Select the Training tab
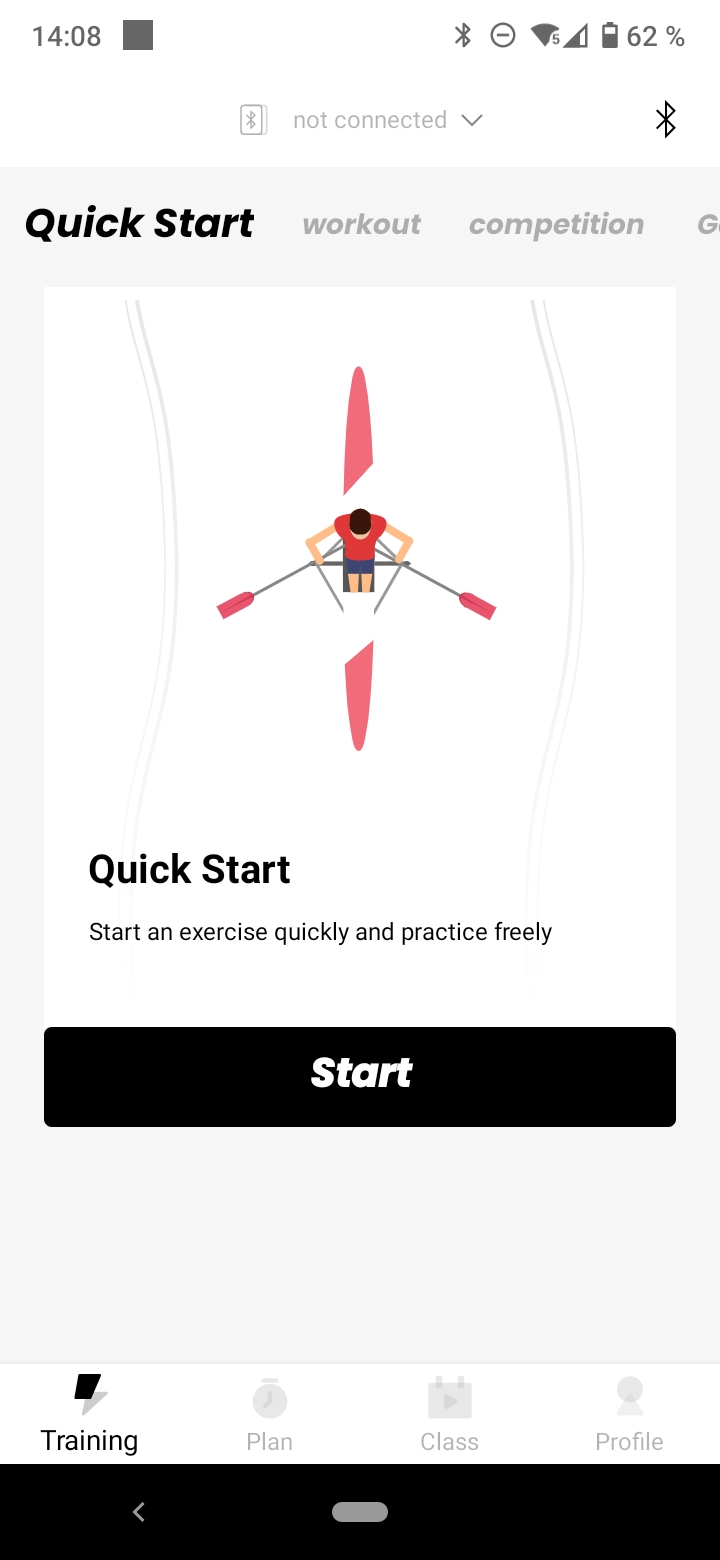 point(89,1414)
